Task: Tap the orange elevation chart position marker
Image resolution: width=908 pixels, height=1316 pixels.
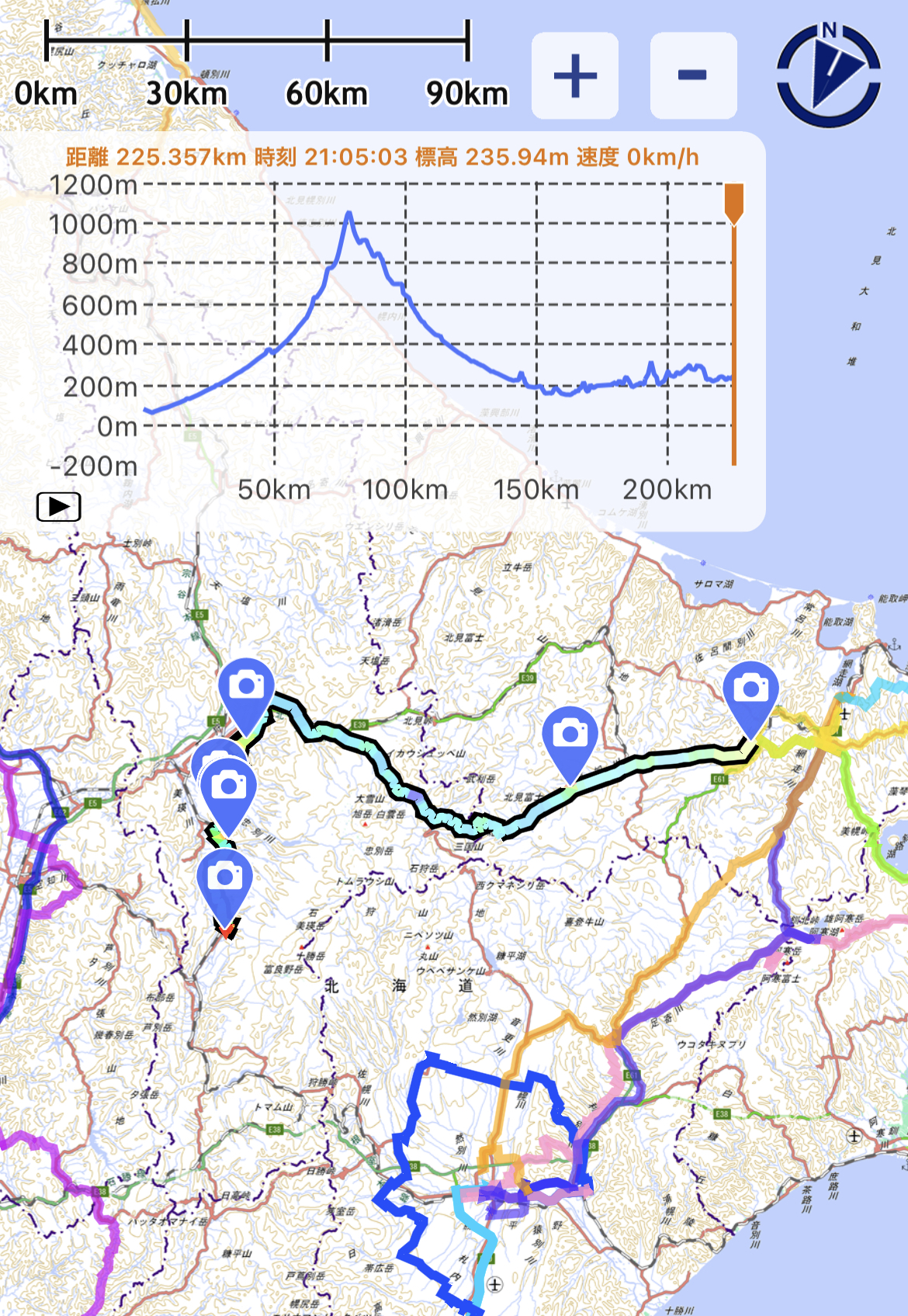Action: [x=733, y=203]
